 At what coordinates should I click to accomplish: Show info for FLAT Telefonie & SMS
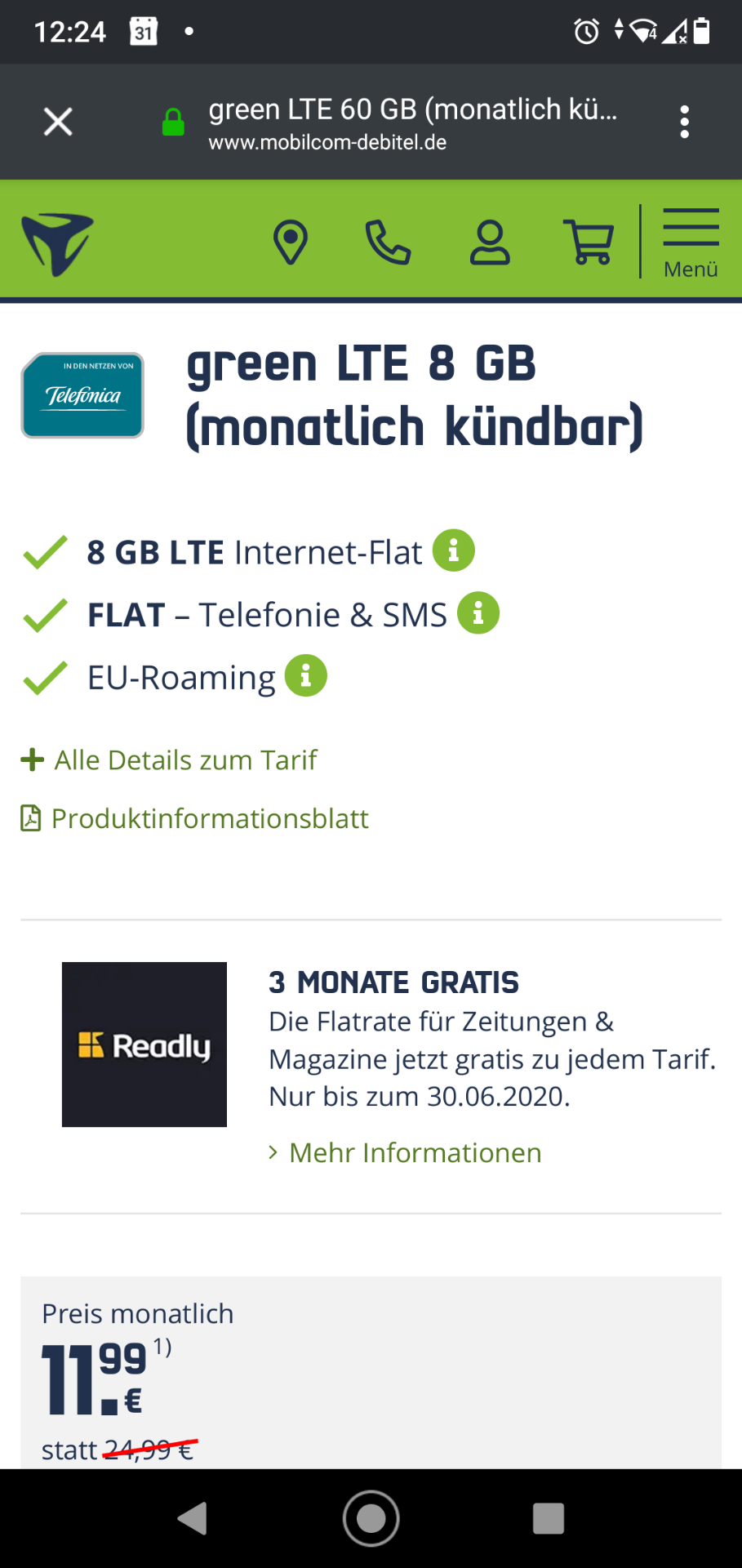[x=478, y=612]
